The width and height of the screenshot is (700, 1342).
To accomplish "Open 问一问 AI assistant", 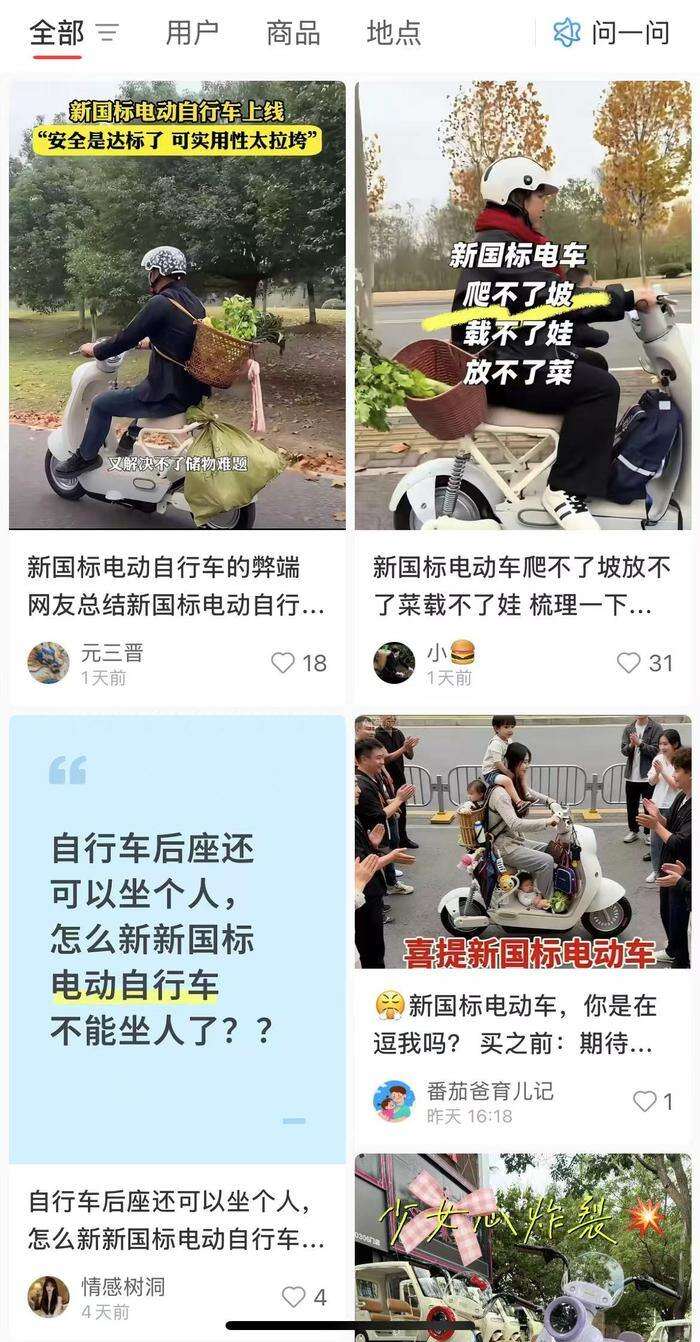I will [x=612, y=33].
